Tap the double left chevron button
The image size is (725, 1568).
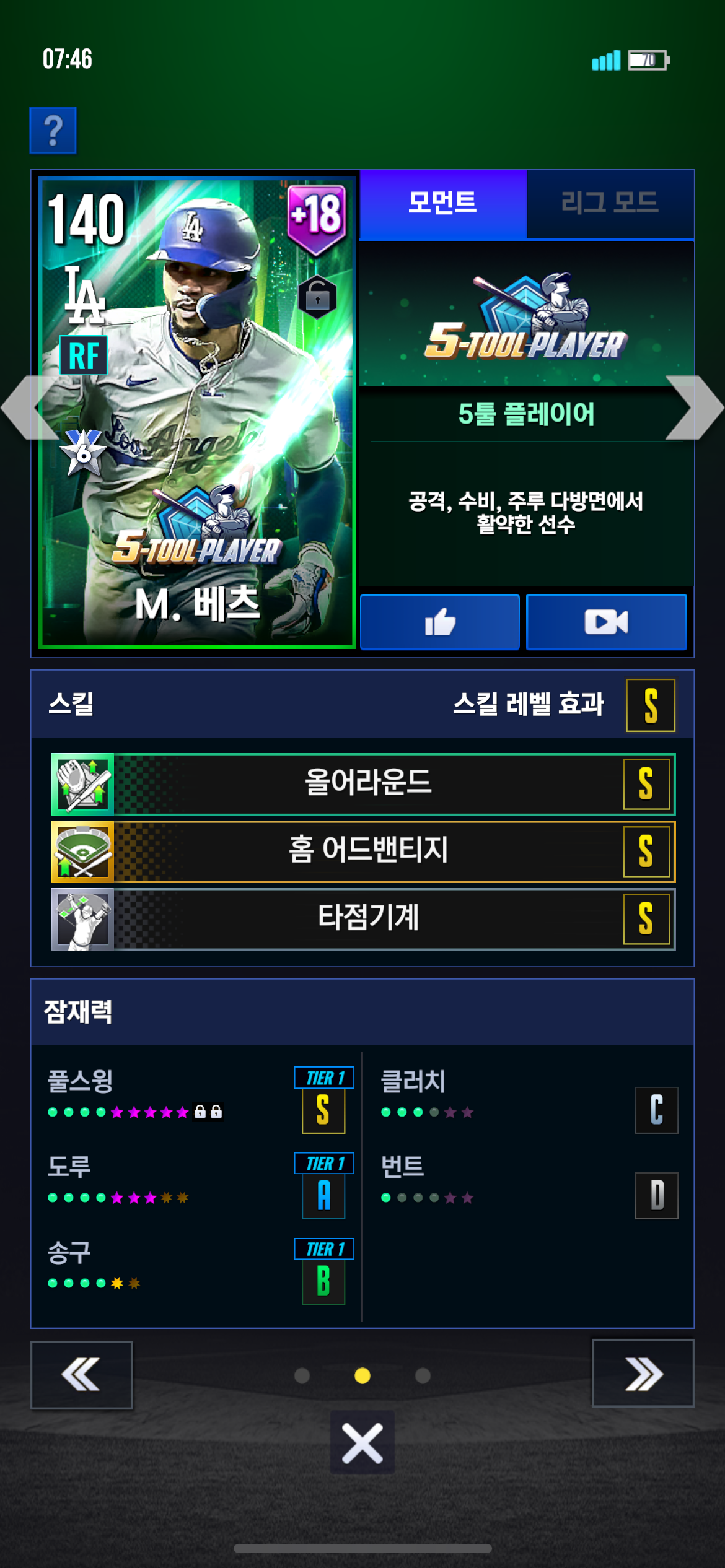click(82, 1375)
